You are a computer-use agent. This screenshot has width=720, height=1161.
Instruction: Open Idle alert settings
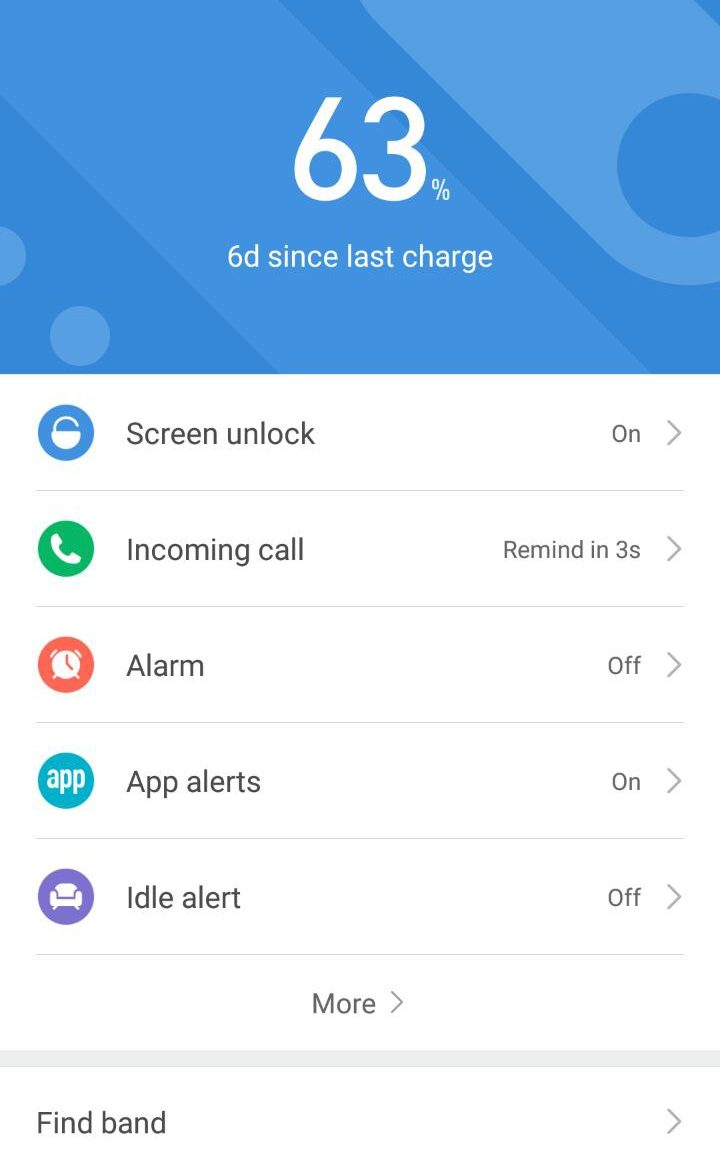click(360, 897)
